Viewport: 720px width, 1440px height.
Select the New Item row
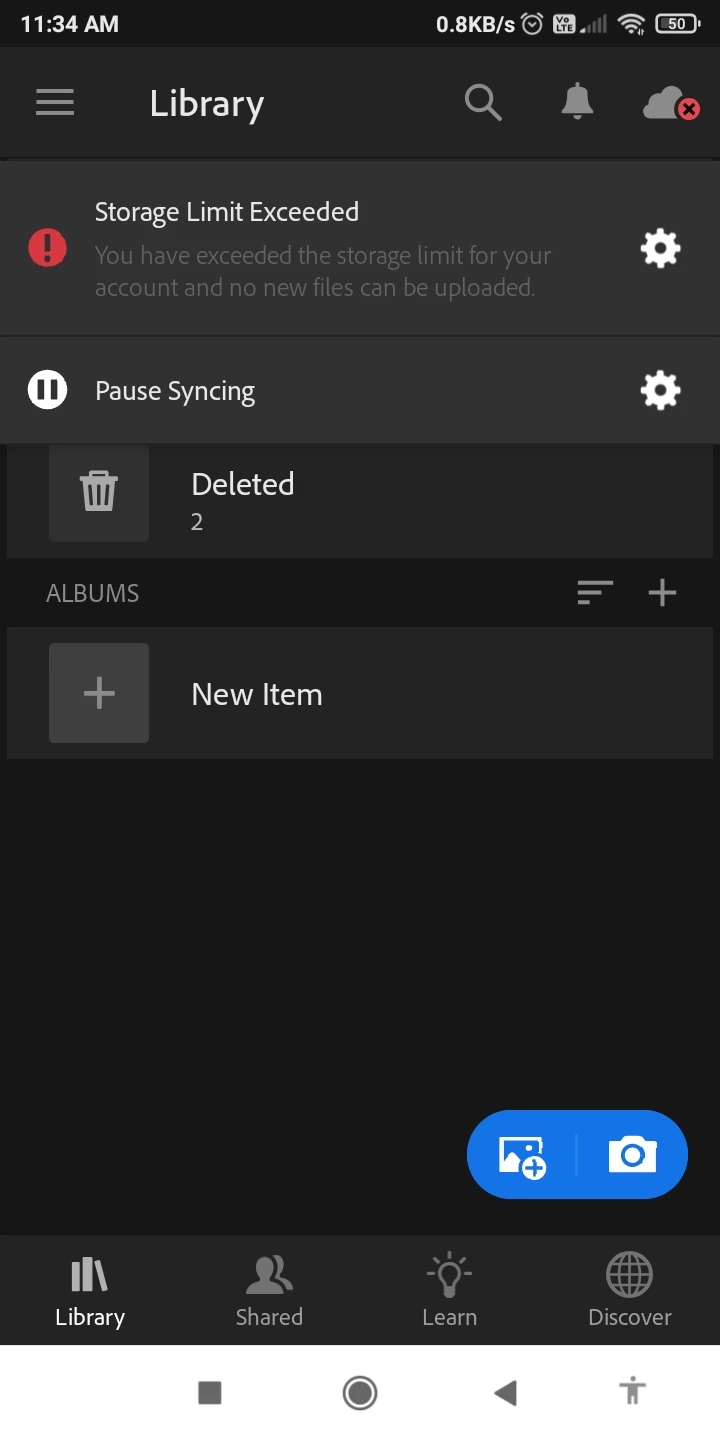257,694
